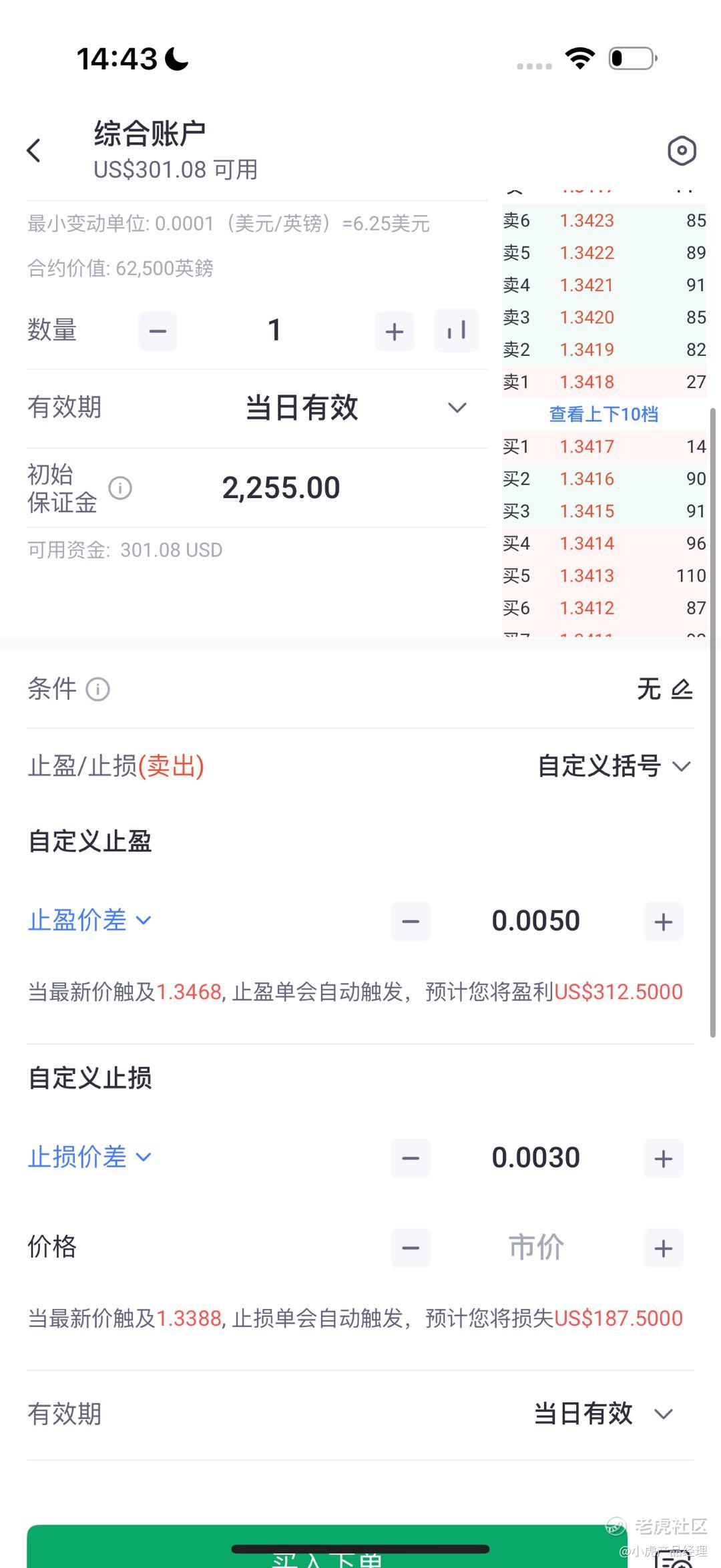The height and width of the screenshot is (1568, 721).
Task: View 查看上下10档 order book depth
Action: [604, 414]
